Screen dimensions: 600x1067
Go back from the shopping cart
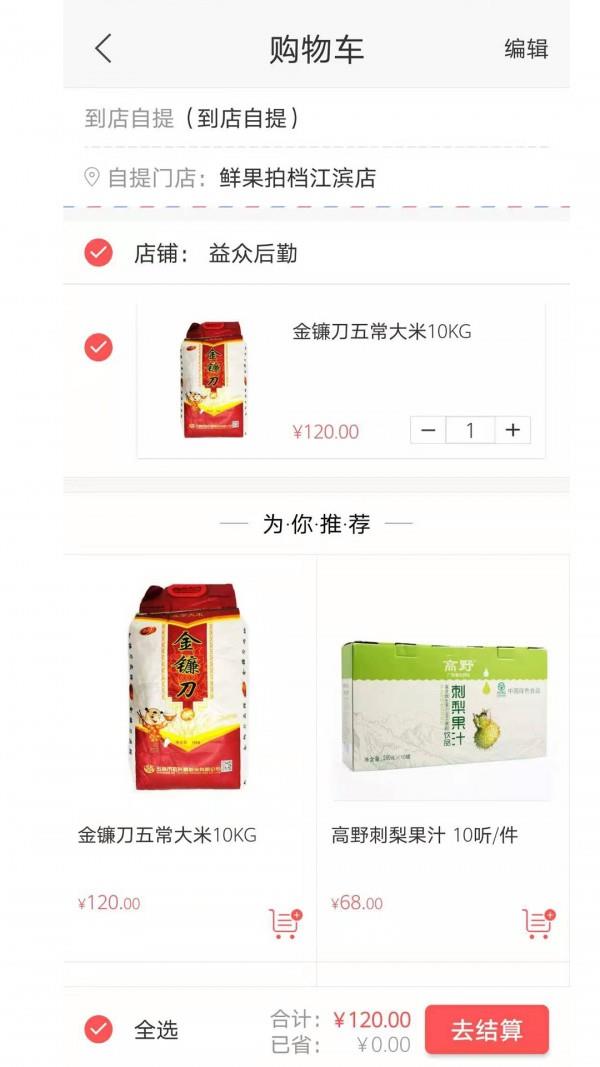point(103,48)
